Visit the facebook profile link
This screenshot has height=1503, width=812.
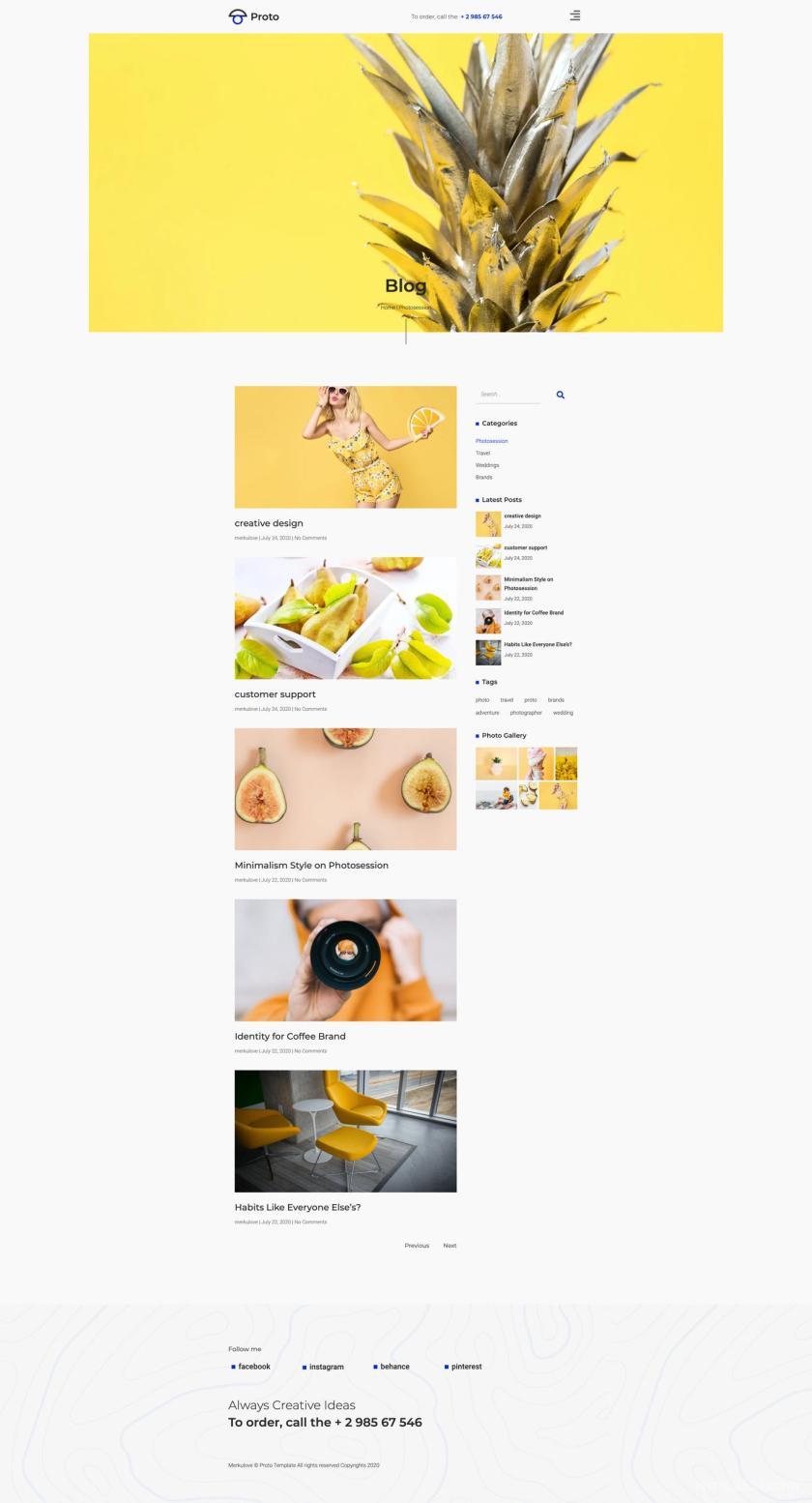[x=254, y=1367]
